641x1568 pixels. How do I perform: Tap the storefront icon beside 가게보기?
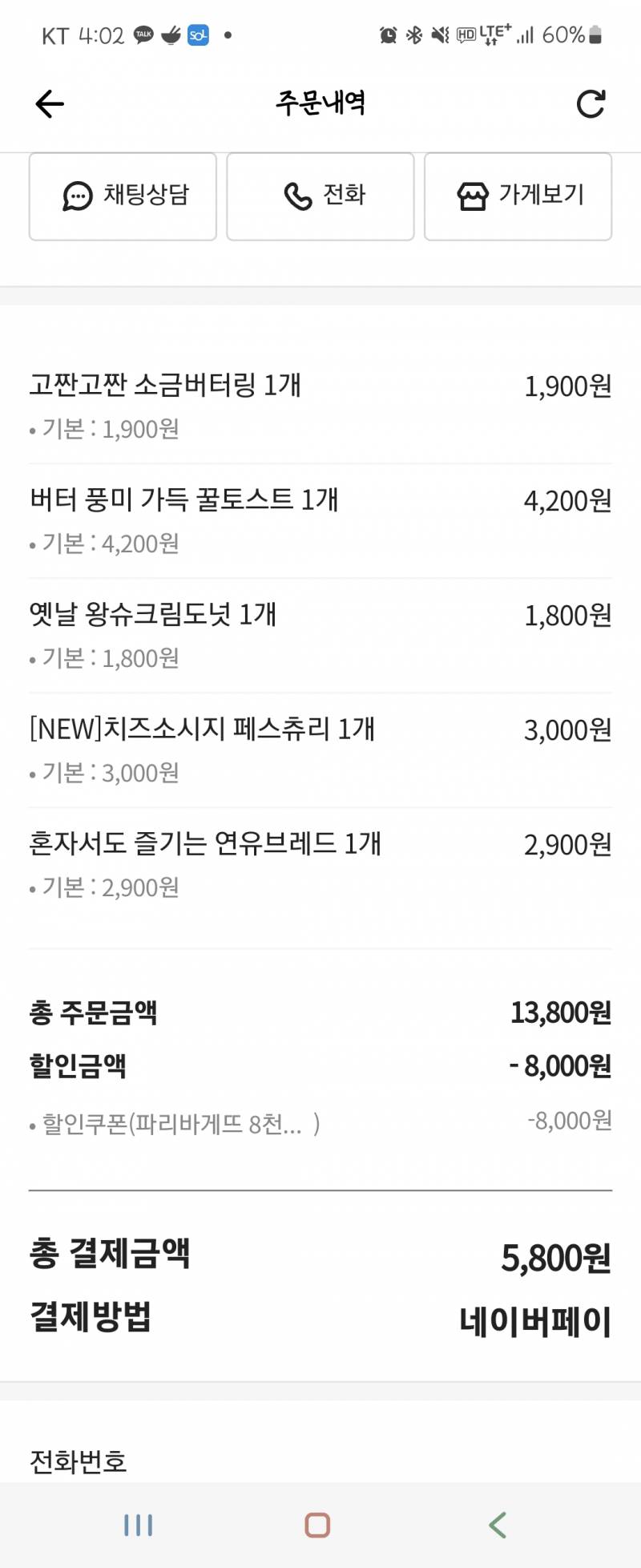pyautogui.click(x=473, y=196)
